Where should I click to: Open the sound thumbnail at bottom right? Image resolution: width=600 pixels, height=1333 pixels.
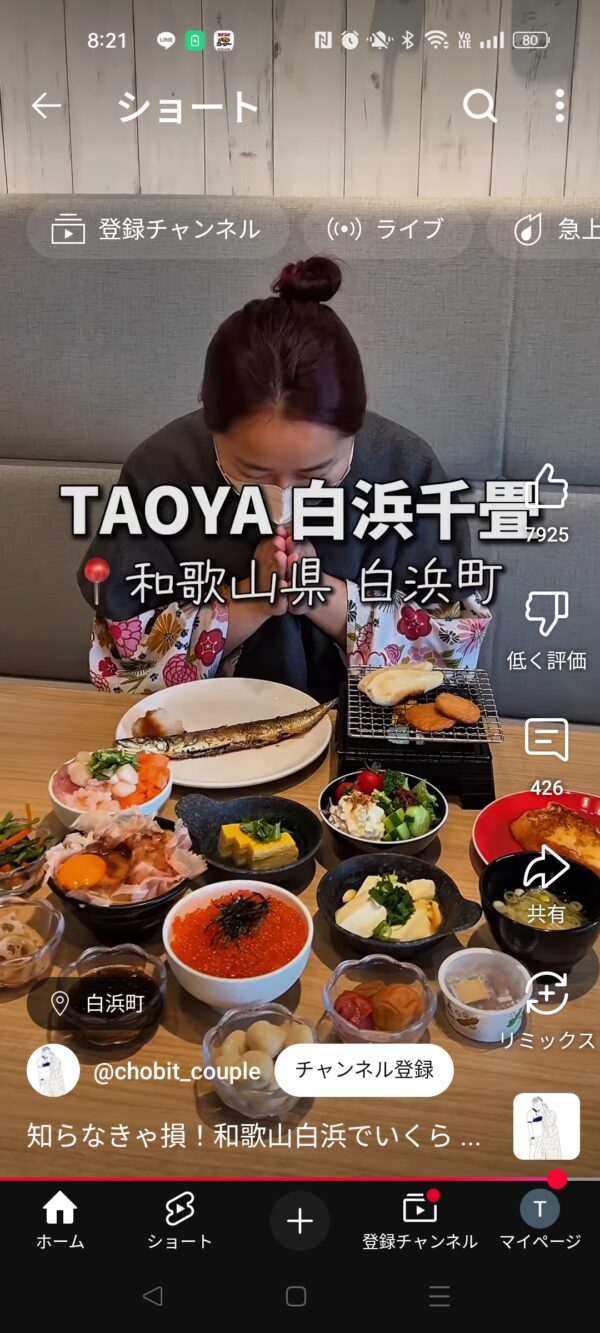(546, 1126)
